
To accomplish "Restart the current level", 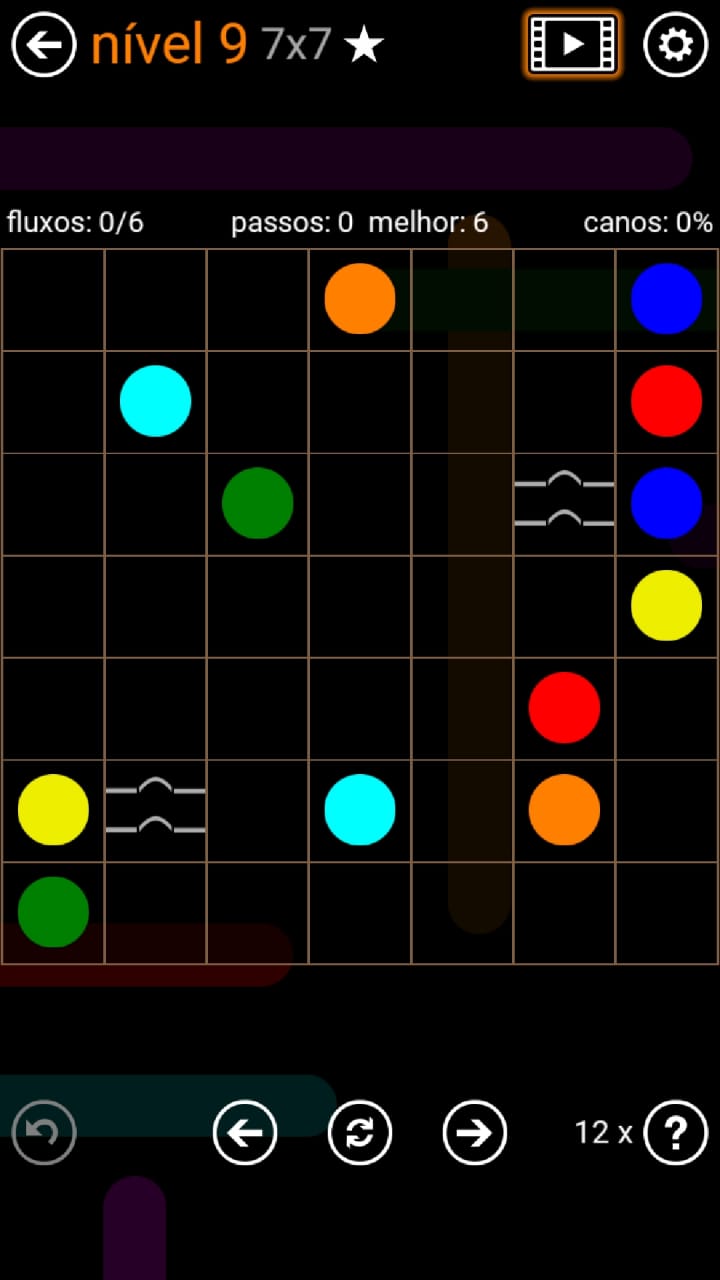I will click(360, 1132).
